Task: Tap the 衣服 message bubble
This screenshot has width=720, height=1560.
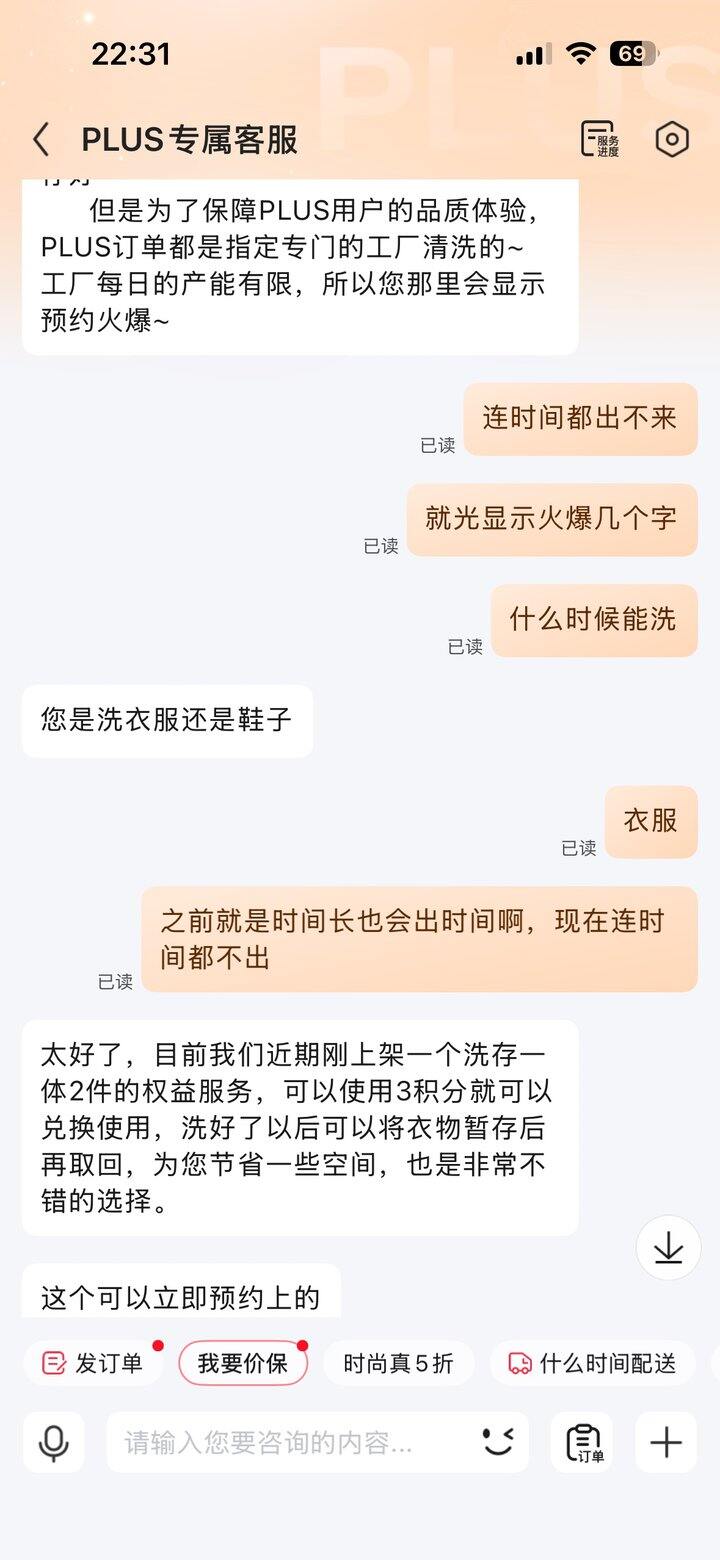Action: [651, 821]
